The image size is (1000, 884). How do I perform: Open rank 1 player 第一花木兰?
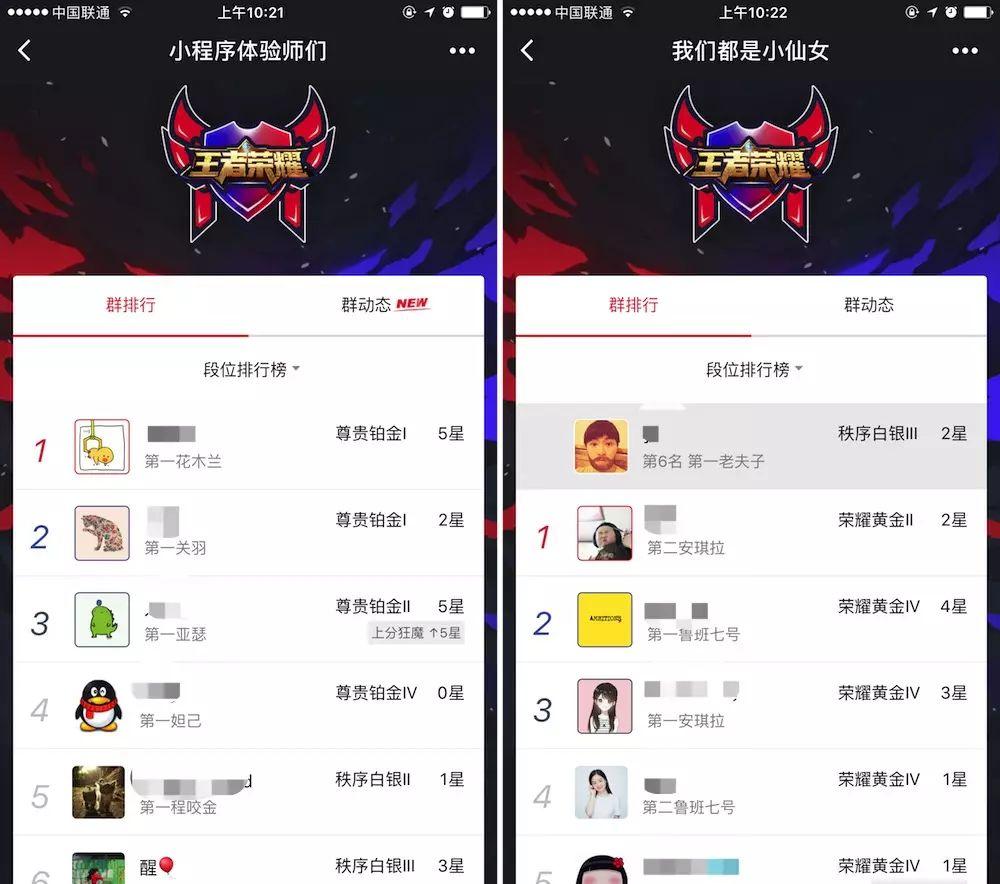click(248, 447)
